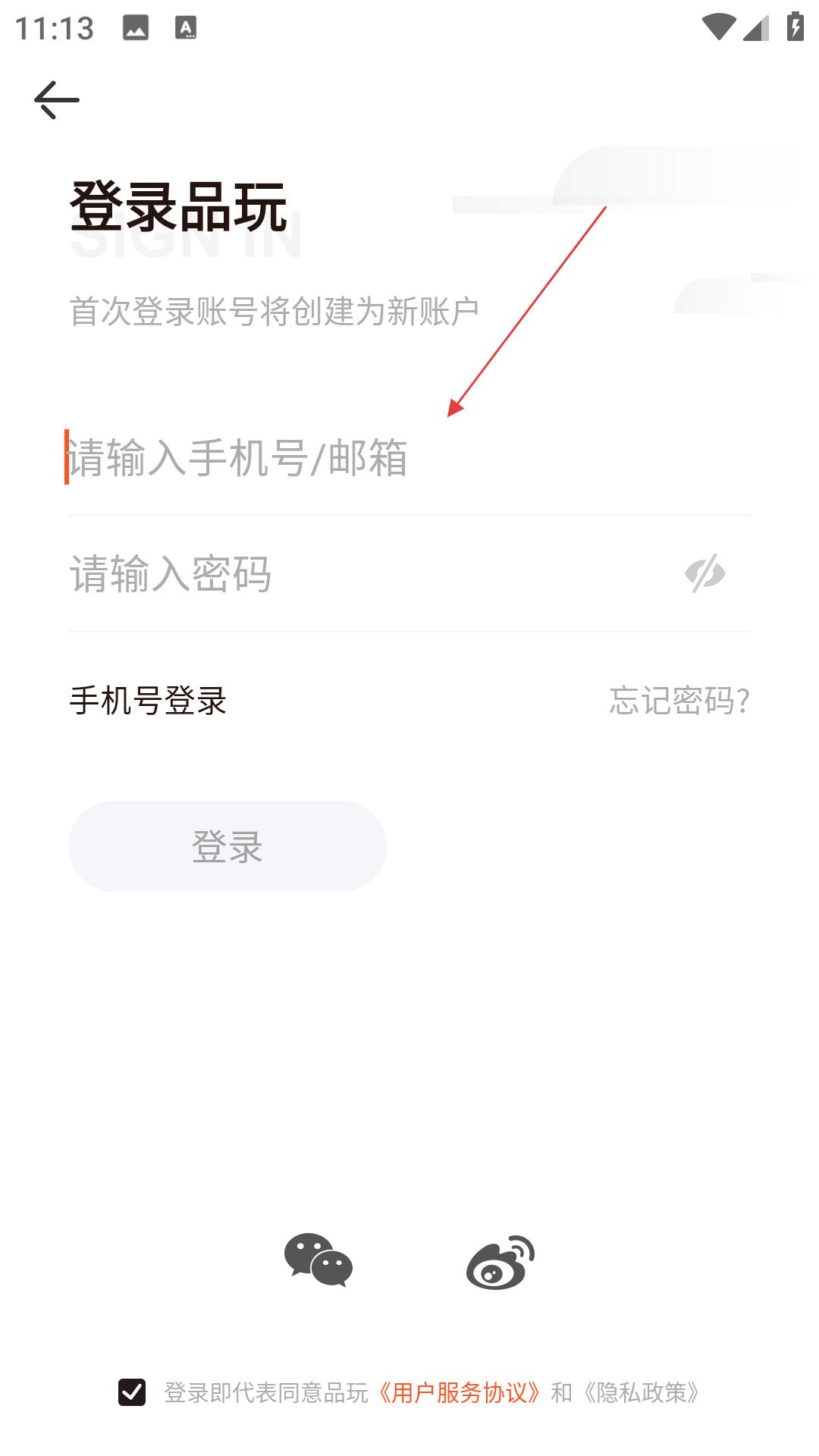Screen dimensions: 819x1456
Task: Focus the phone number/email input field
Action: (x=409, y=458)
